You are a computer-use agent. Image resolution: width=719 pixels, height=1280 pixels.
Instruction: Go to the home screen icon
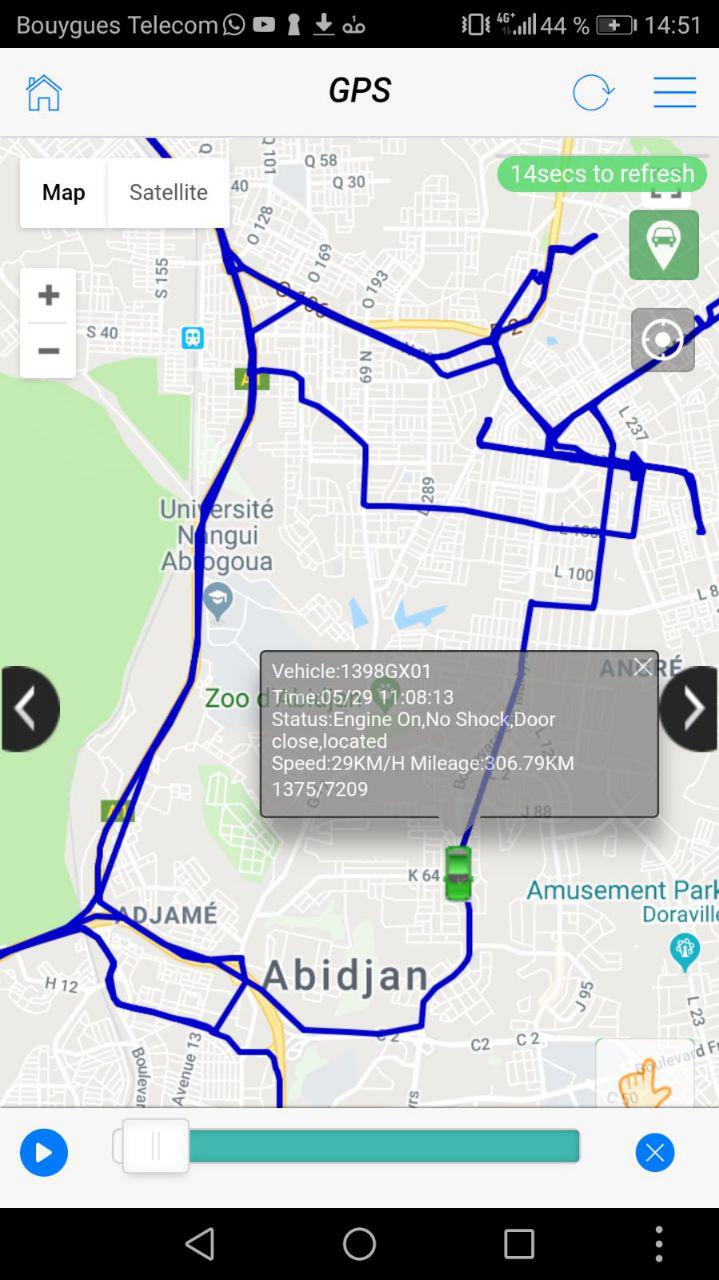pyautogui.click(x=43, y=92)
